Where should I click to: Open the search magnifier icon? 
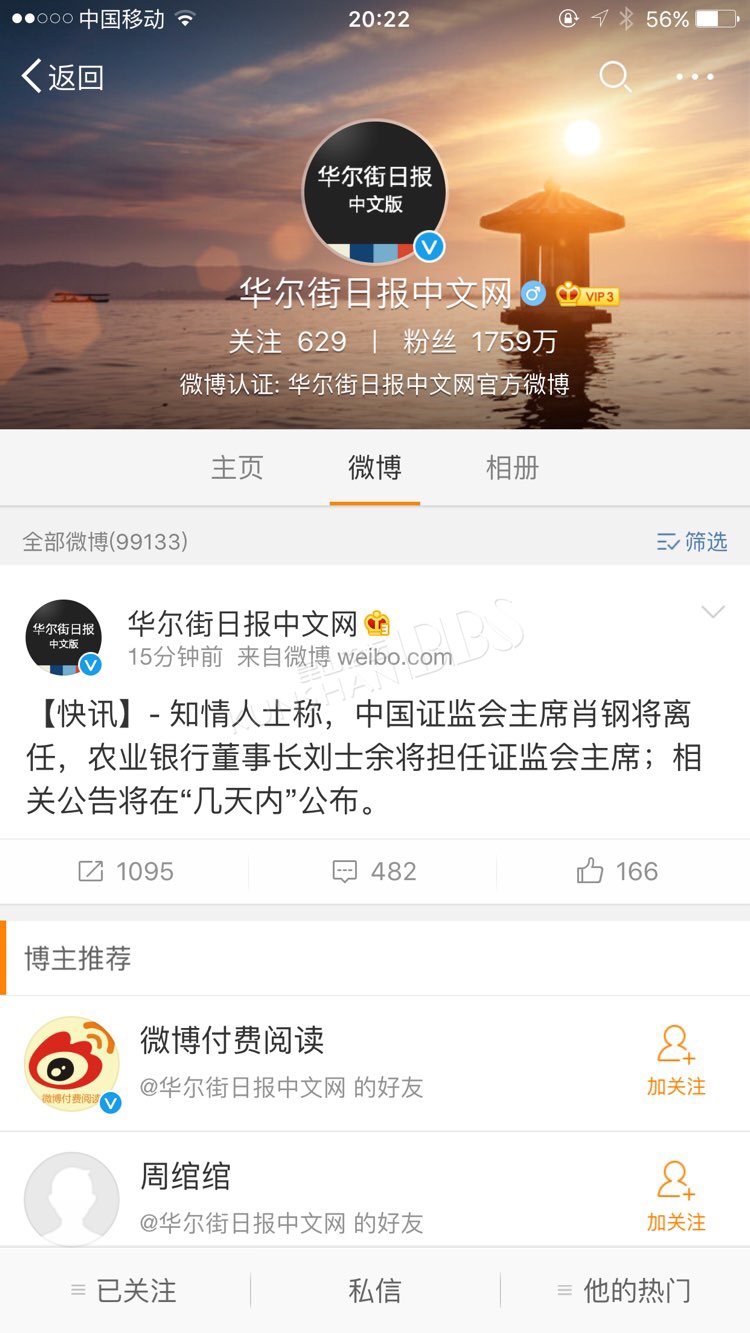pos(614,77)
